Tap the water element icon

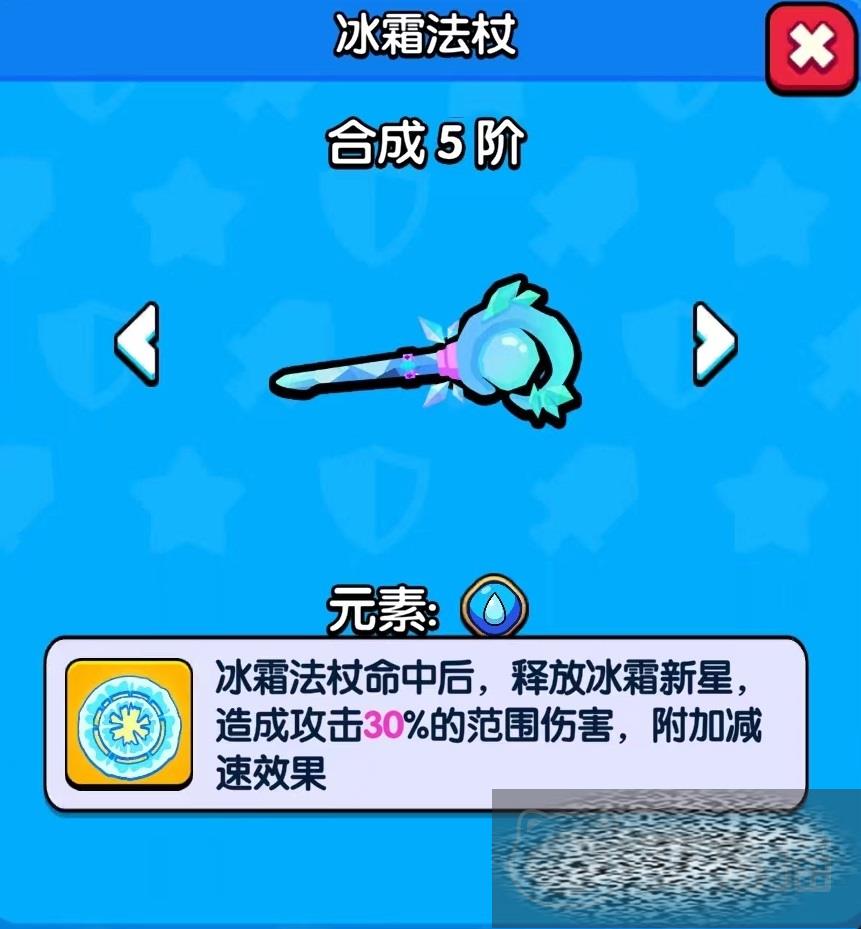point(494,608)
